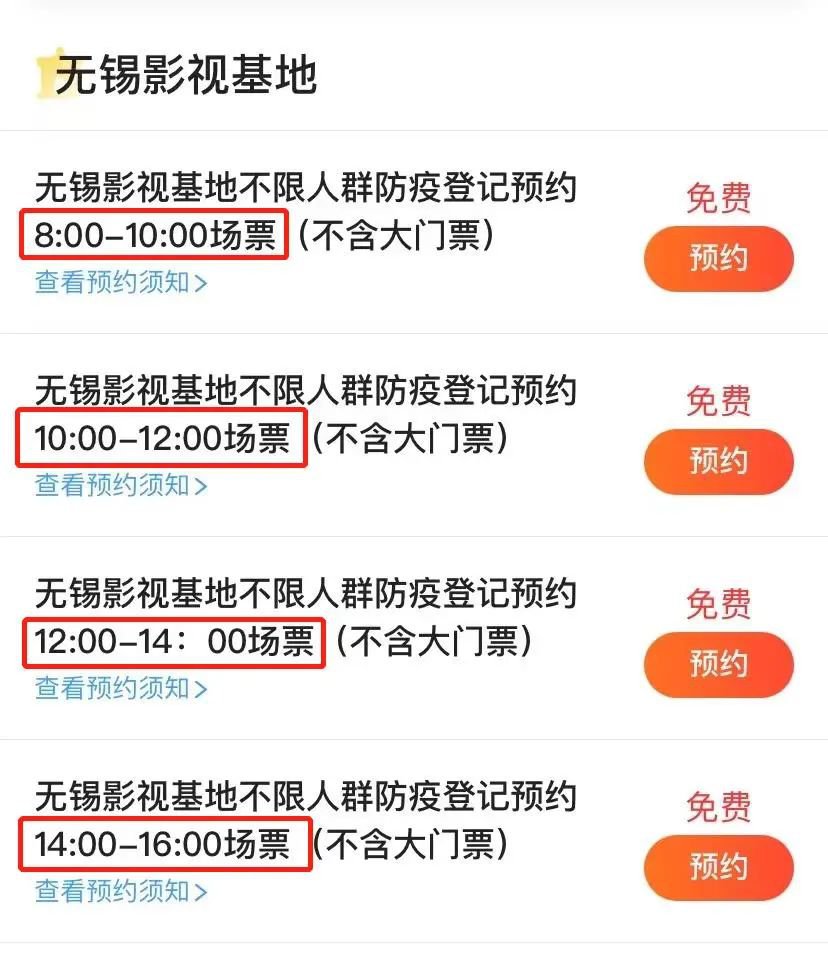Image resolution: width=828 pixels, height=956 pixels.
Task: Read 查看预约须知 for the 12:00-14:00 ticket
Action: point(121,688)
